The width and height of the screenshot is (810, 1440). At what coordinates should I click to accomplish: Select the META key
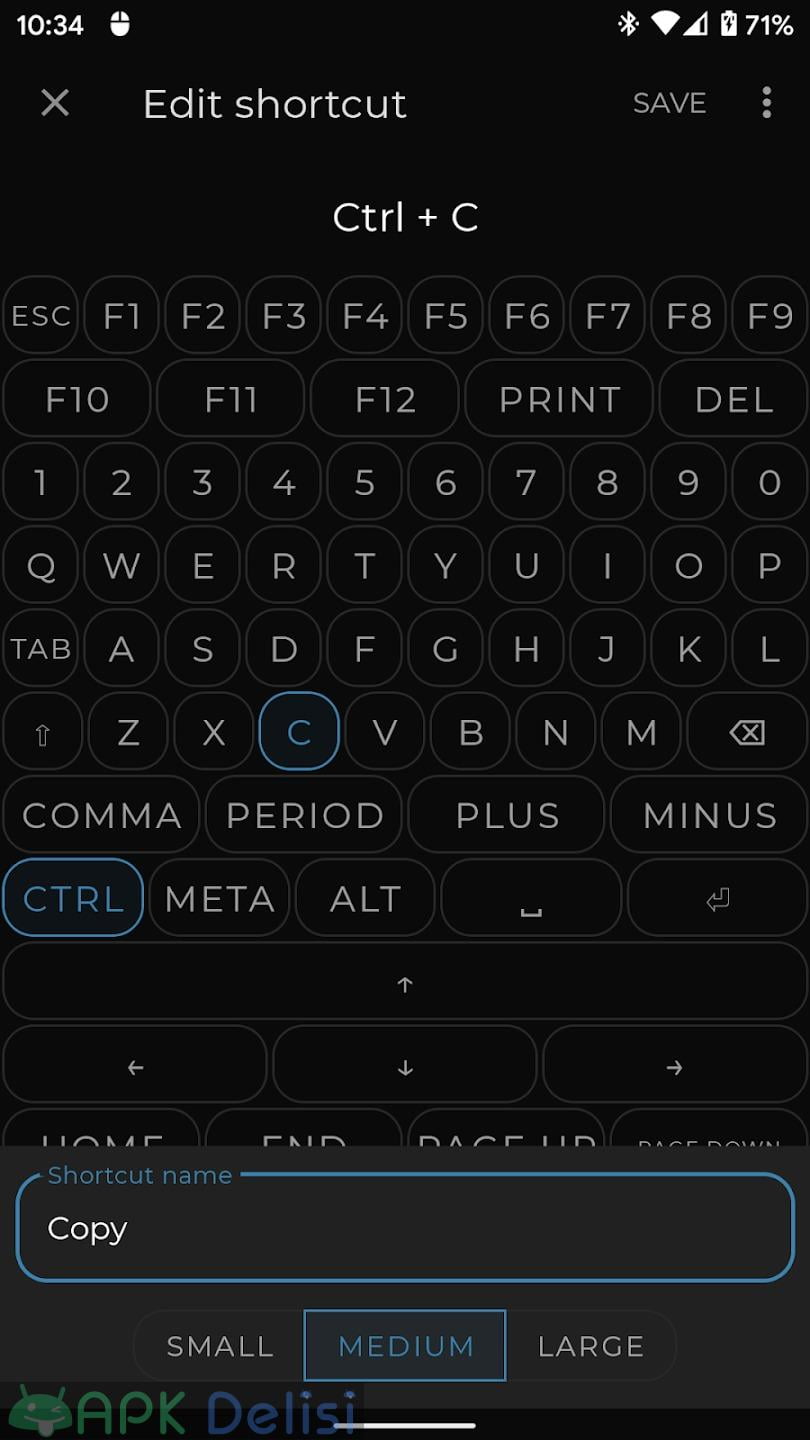(x=219, y=897)
